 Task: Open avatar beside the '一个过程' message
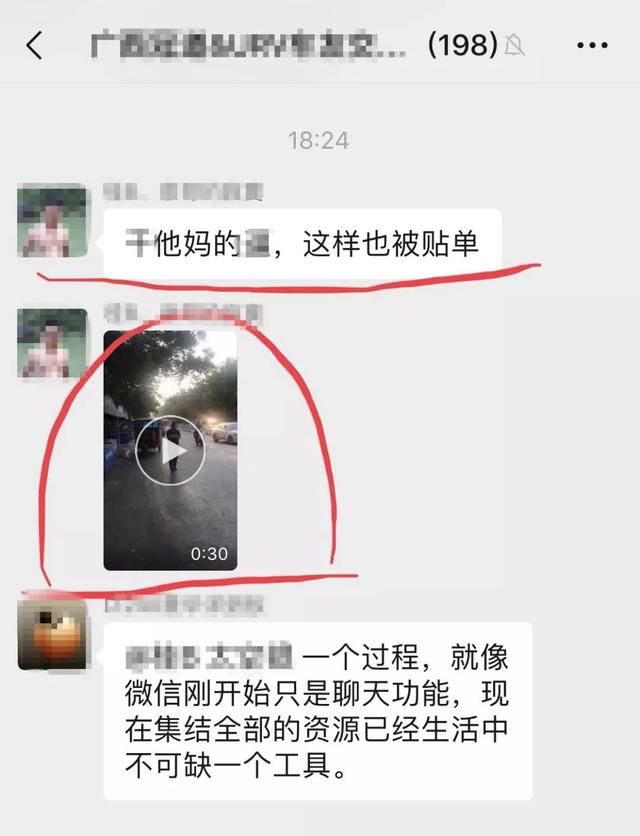[52, 634]
